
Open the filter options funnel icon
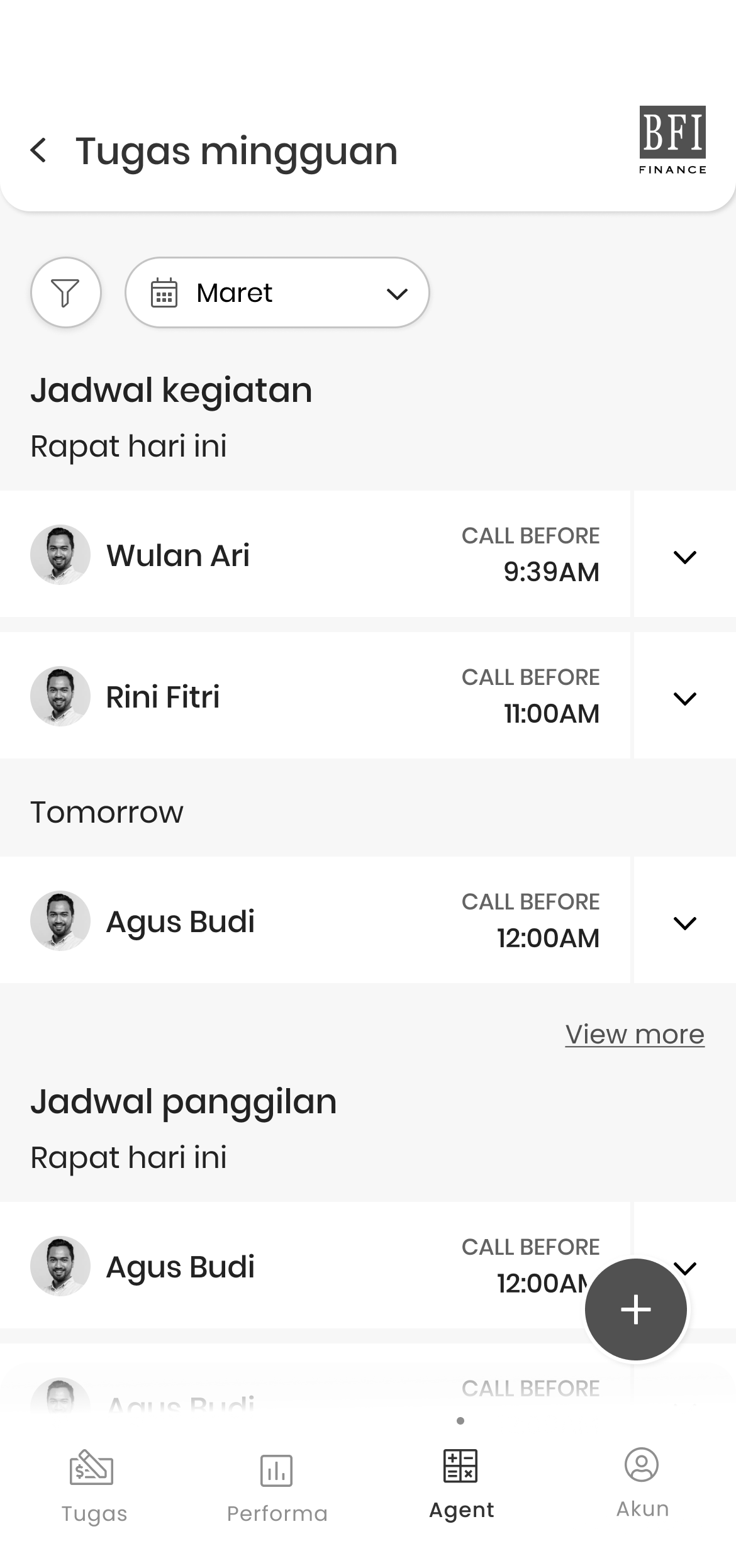(65, 292)
